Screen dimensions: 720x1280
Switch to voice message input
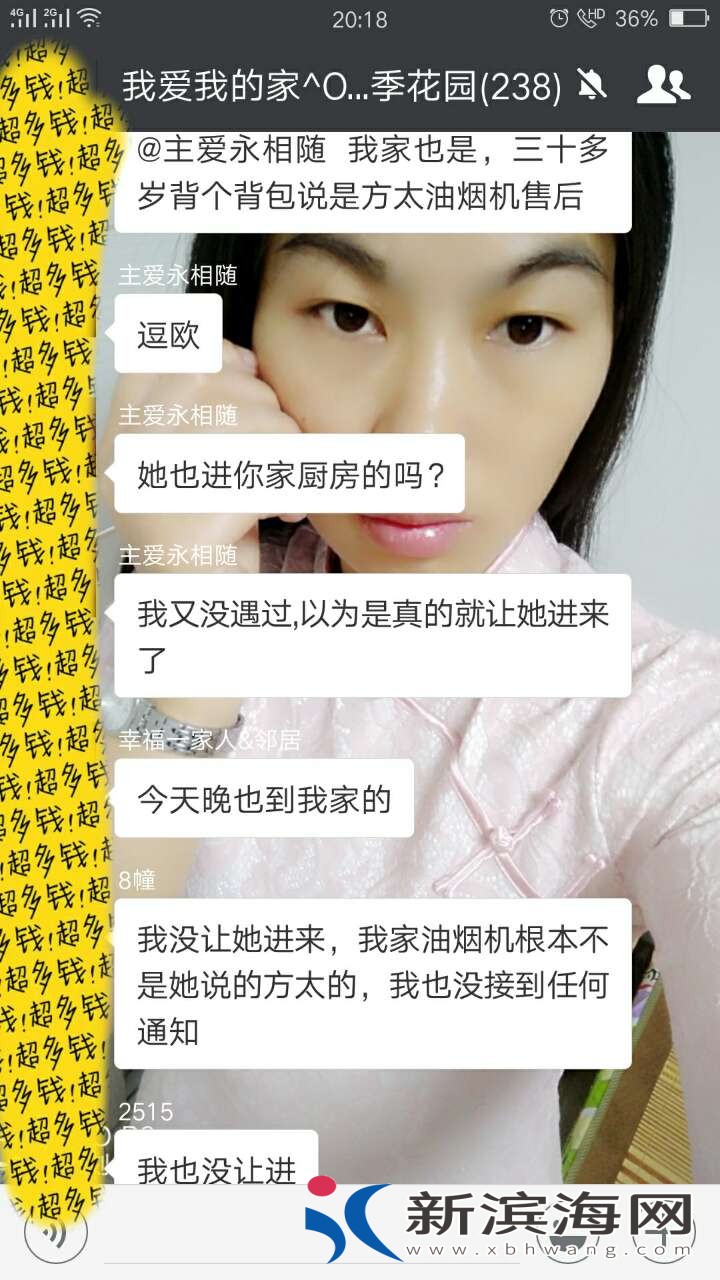tap(56, 1233)
